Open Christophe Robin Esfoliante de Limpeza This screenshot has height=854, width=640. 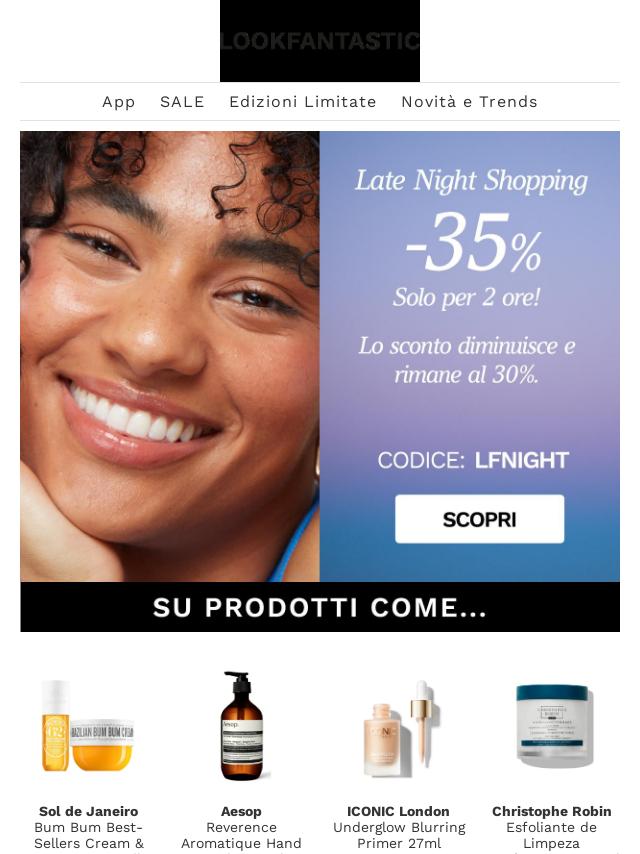pos(552,726)
